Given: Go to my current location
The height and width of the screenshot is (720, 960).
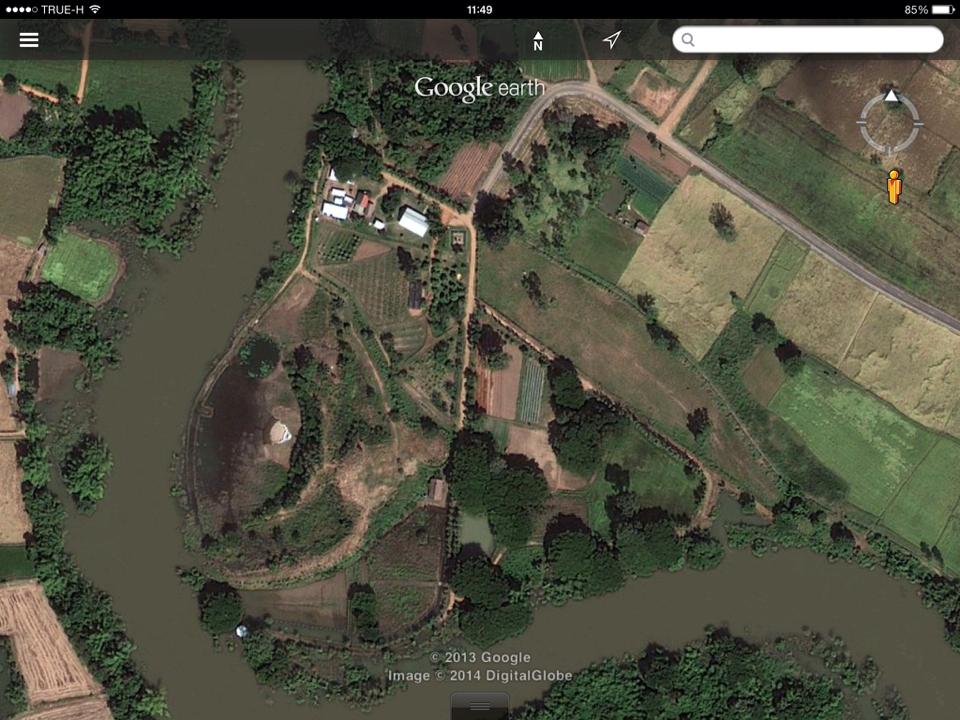Looking at the screenshot, I should point(612,40).
